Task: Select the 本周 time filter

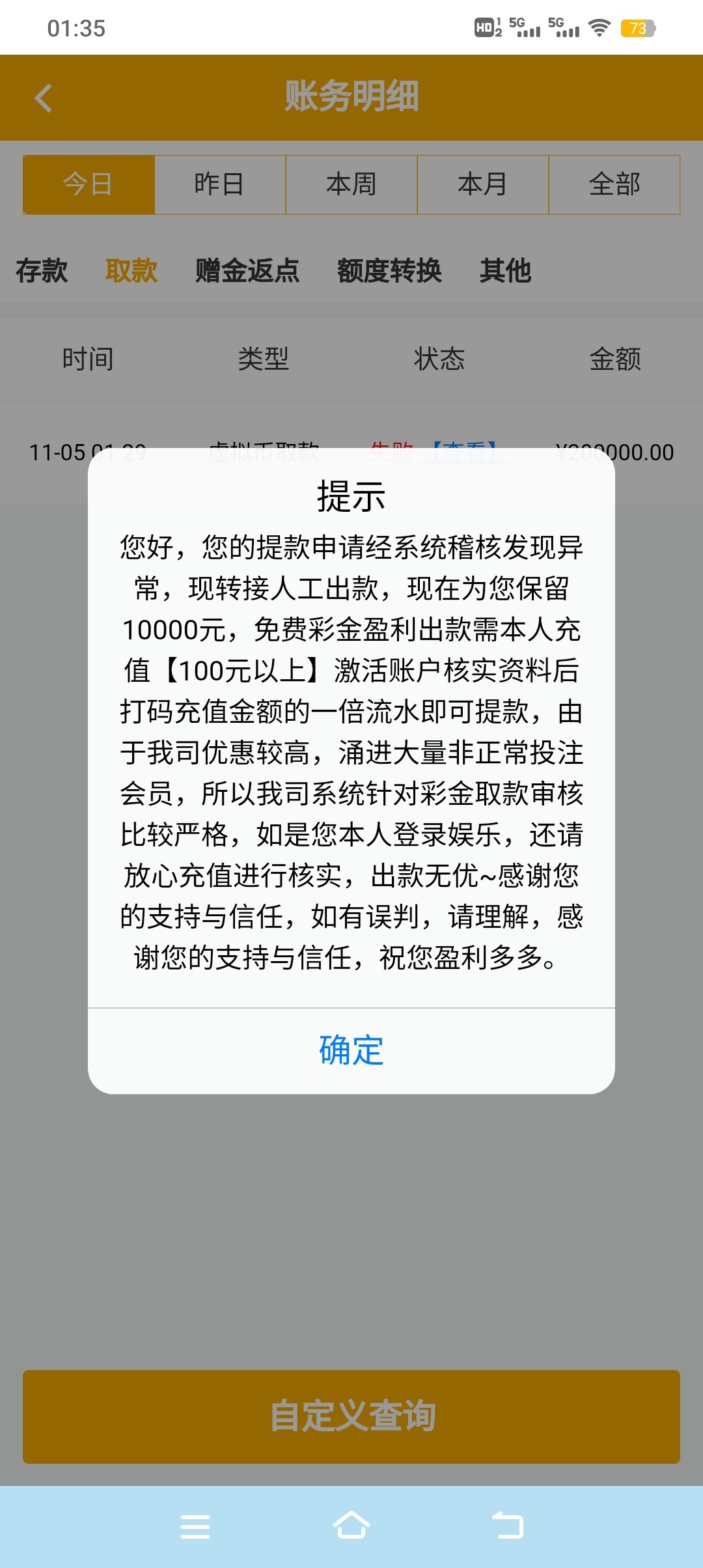Action: 351,184
